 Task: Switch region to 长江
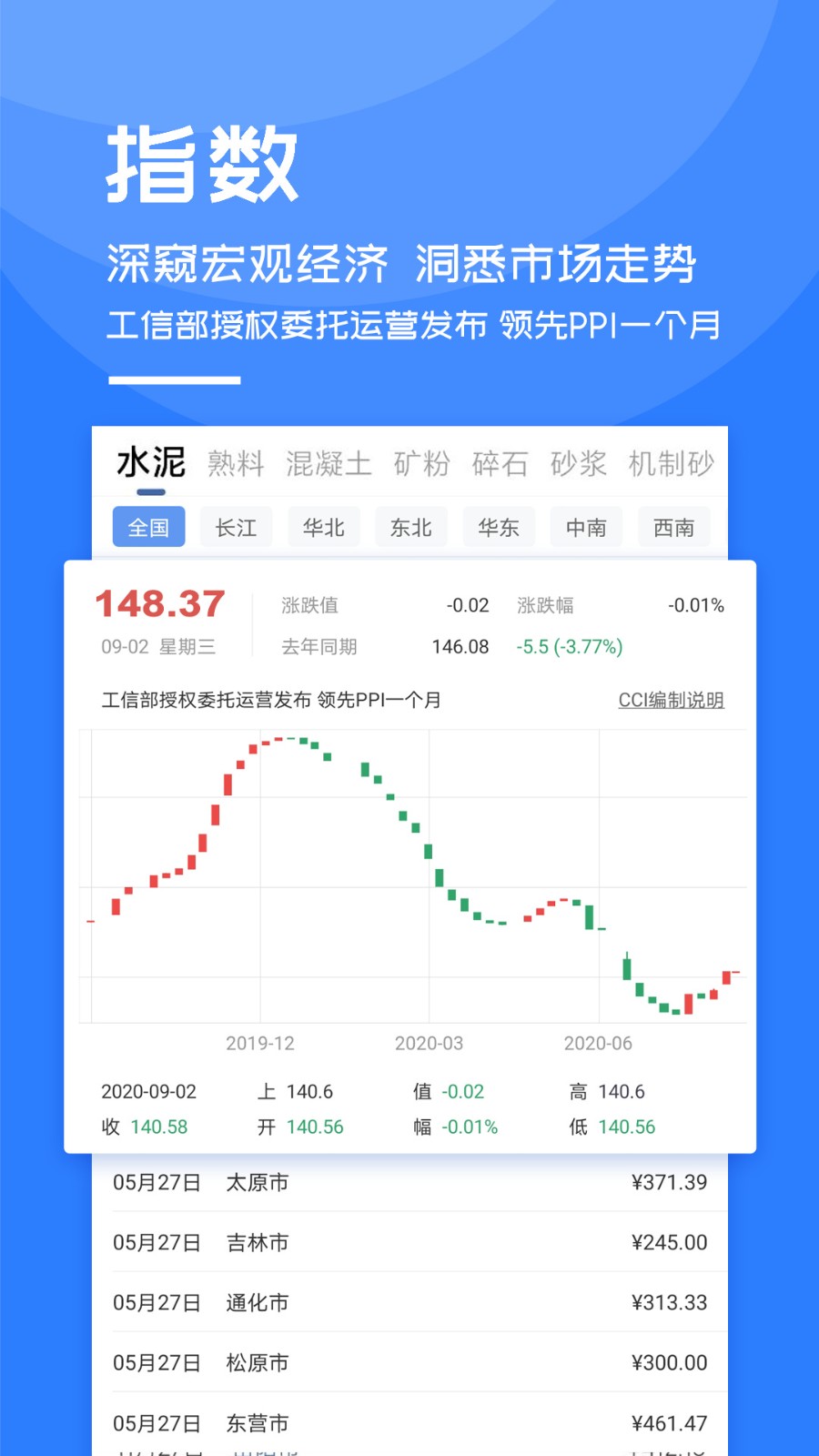236,526
